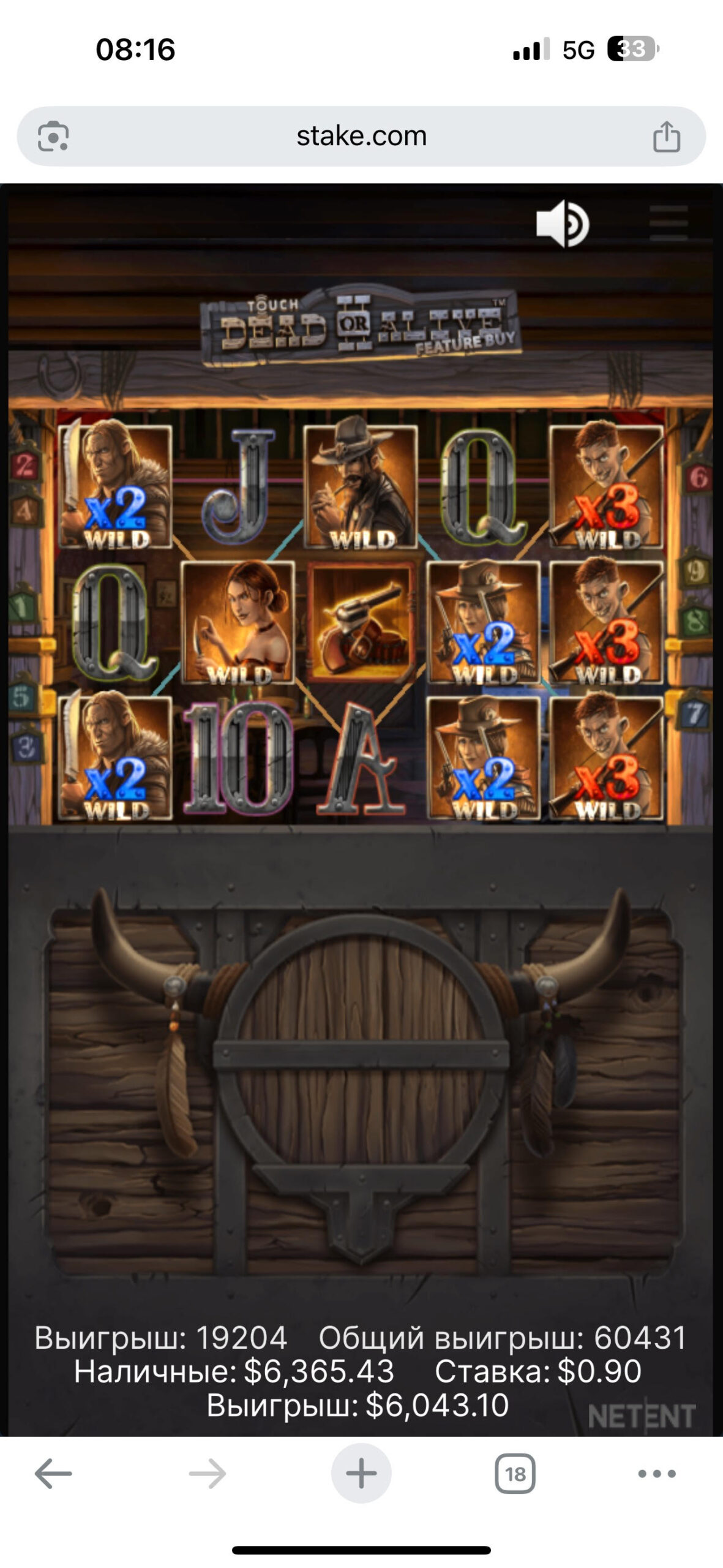Mute the game sound
723x1568 pixels.
point(562,224)
